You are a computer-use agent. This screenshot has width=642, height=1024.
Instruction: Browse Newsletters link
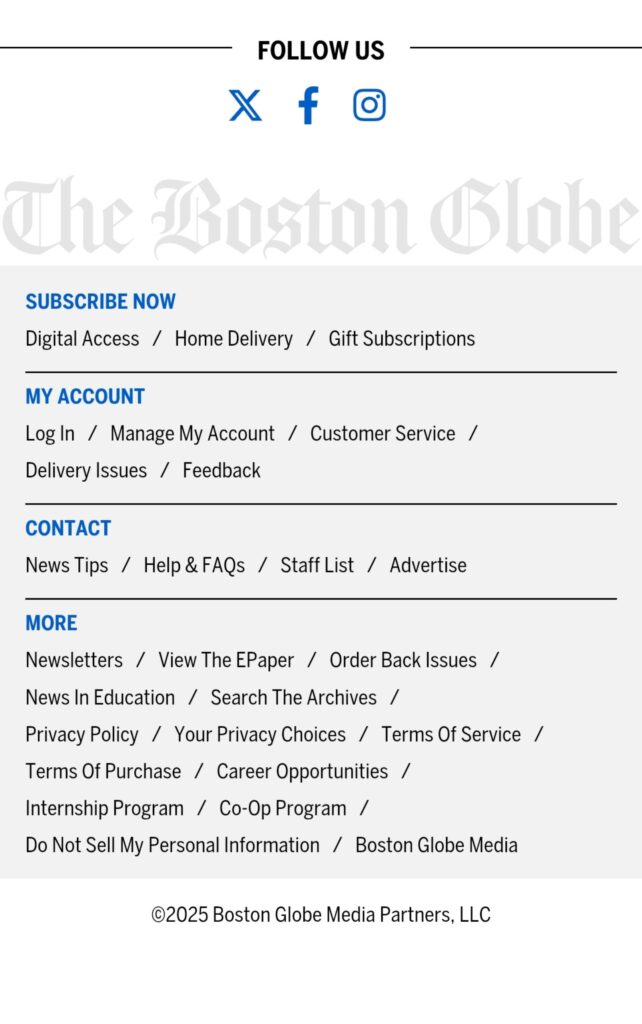pyautogui.click(x=74, y=661)
